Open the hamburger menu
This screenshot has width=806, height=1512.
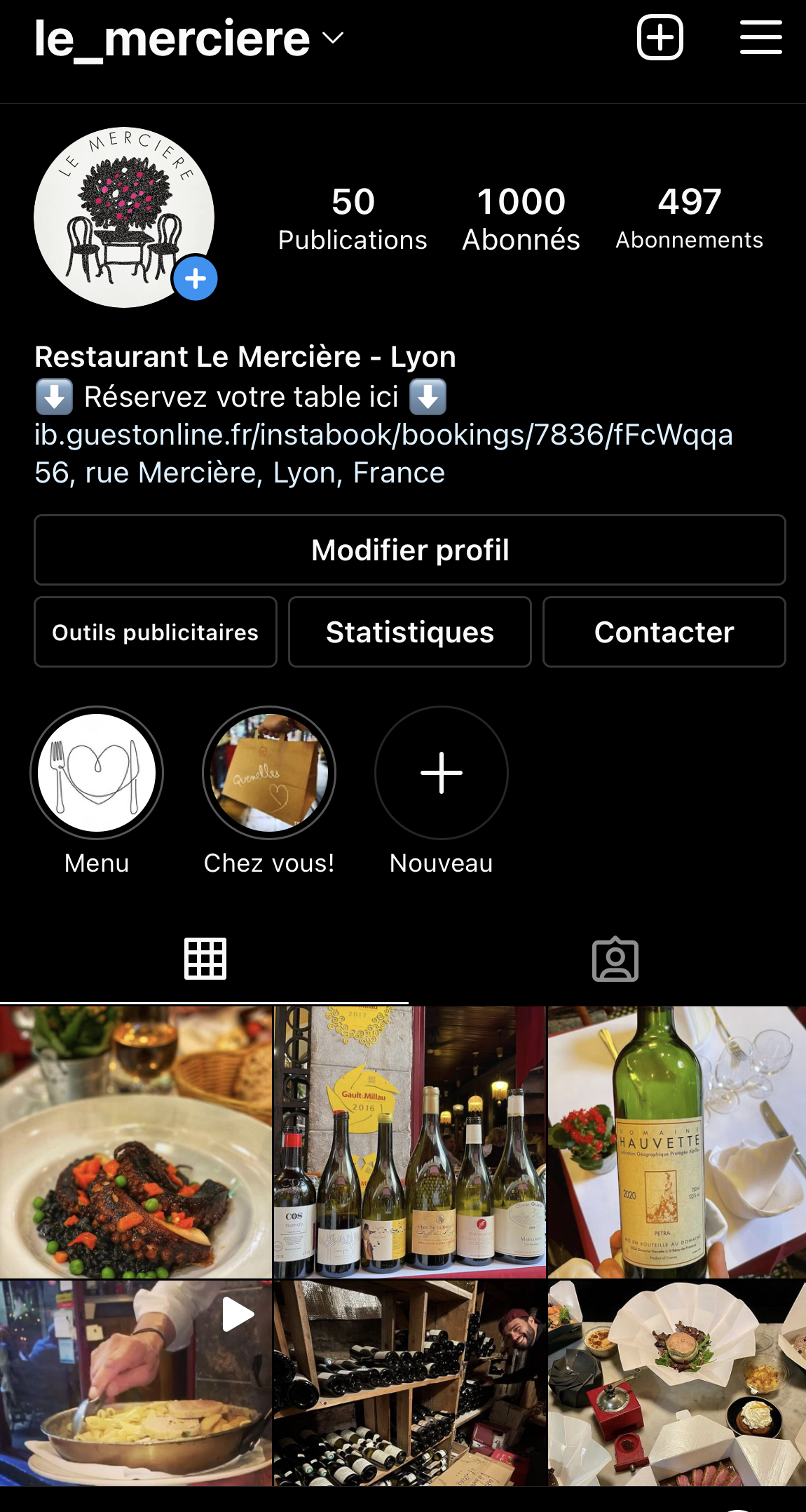pyautogui.click(x=760, y=37)
